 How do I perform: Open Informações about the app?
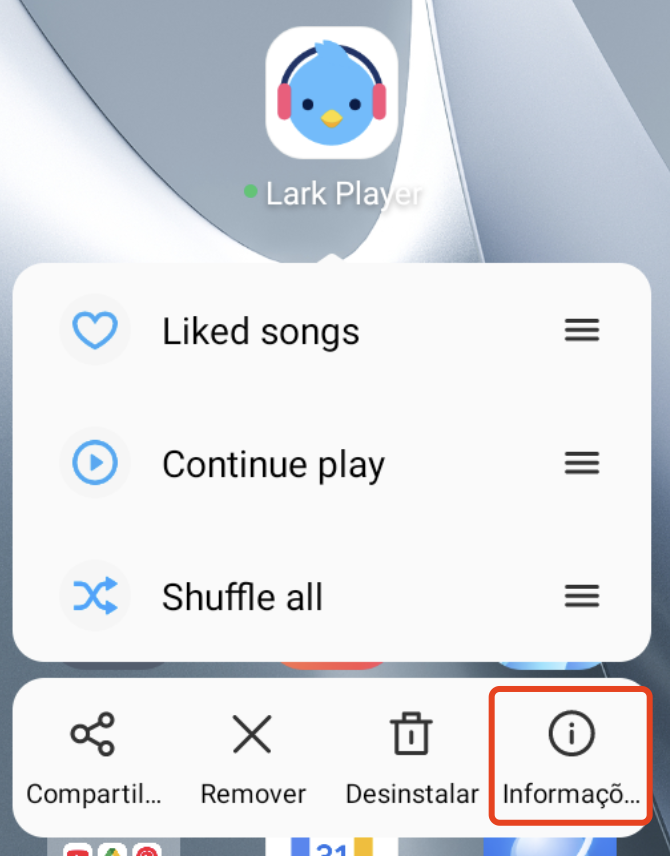570,758
